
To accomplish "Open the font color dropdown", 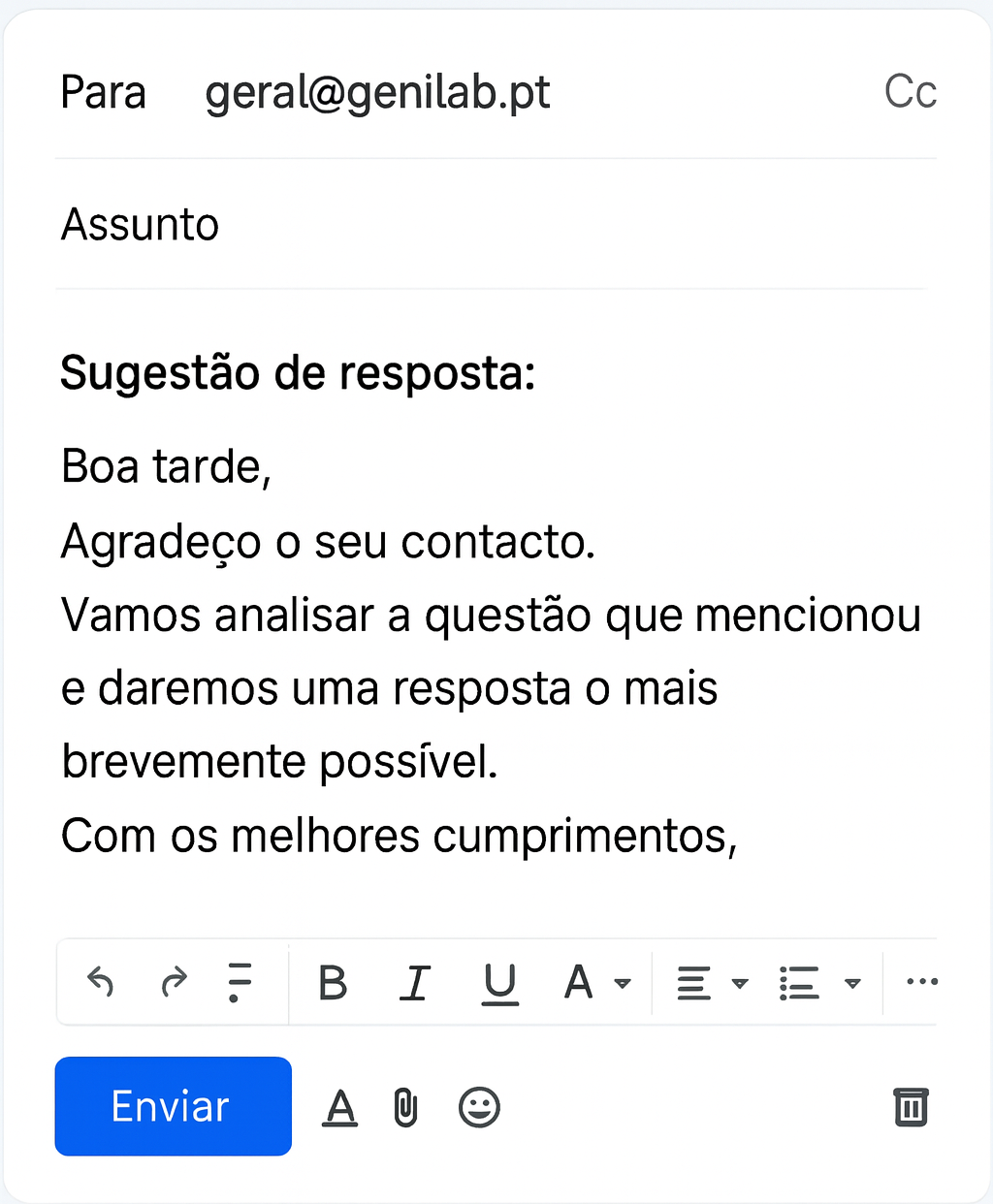I will point(623,983).
